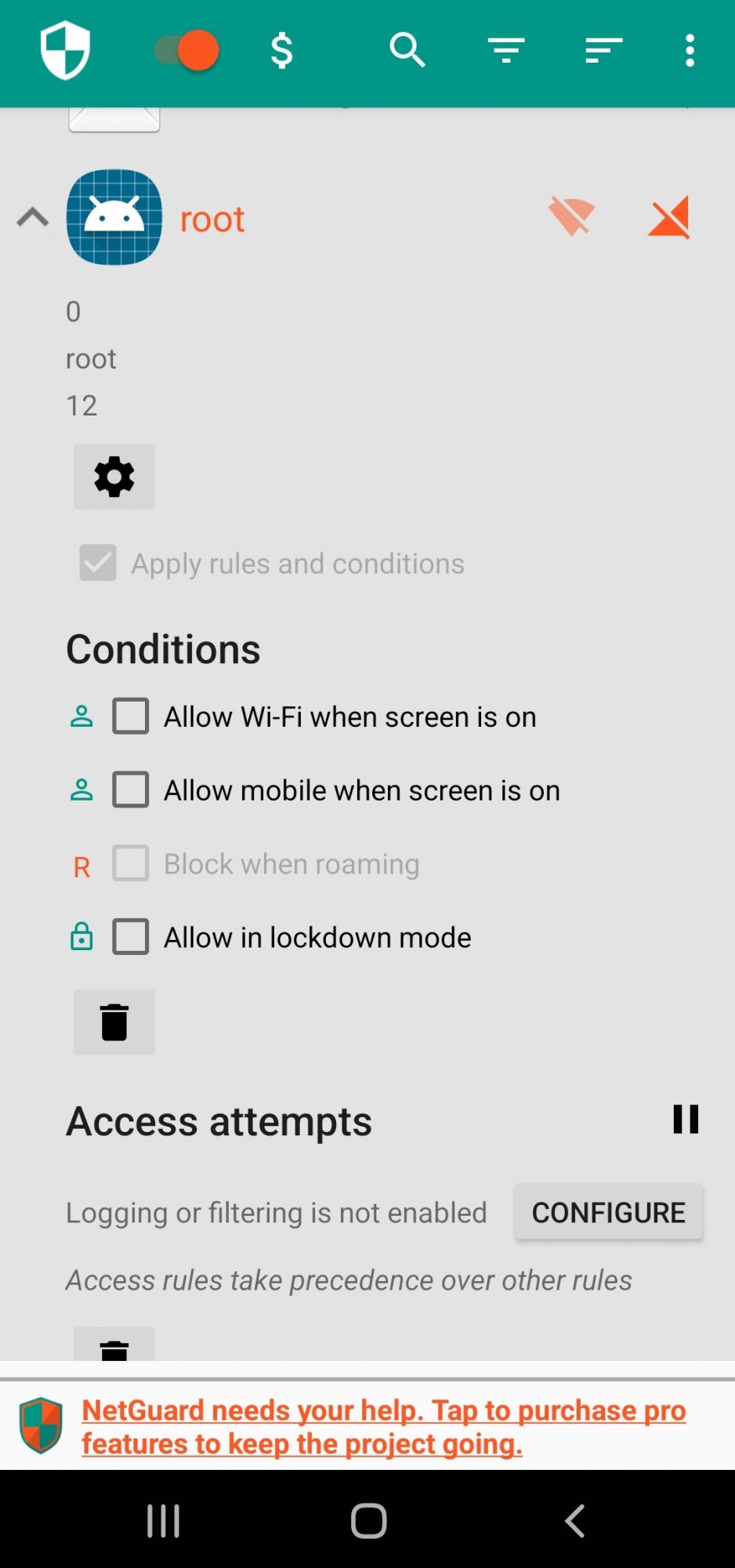Pause access attempts updates

click(x=686, y=1119)
